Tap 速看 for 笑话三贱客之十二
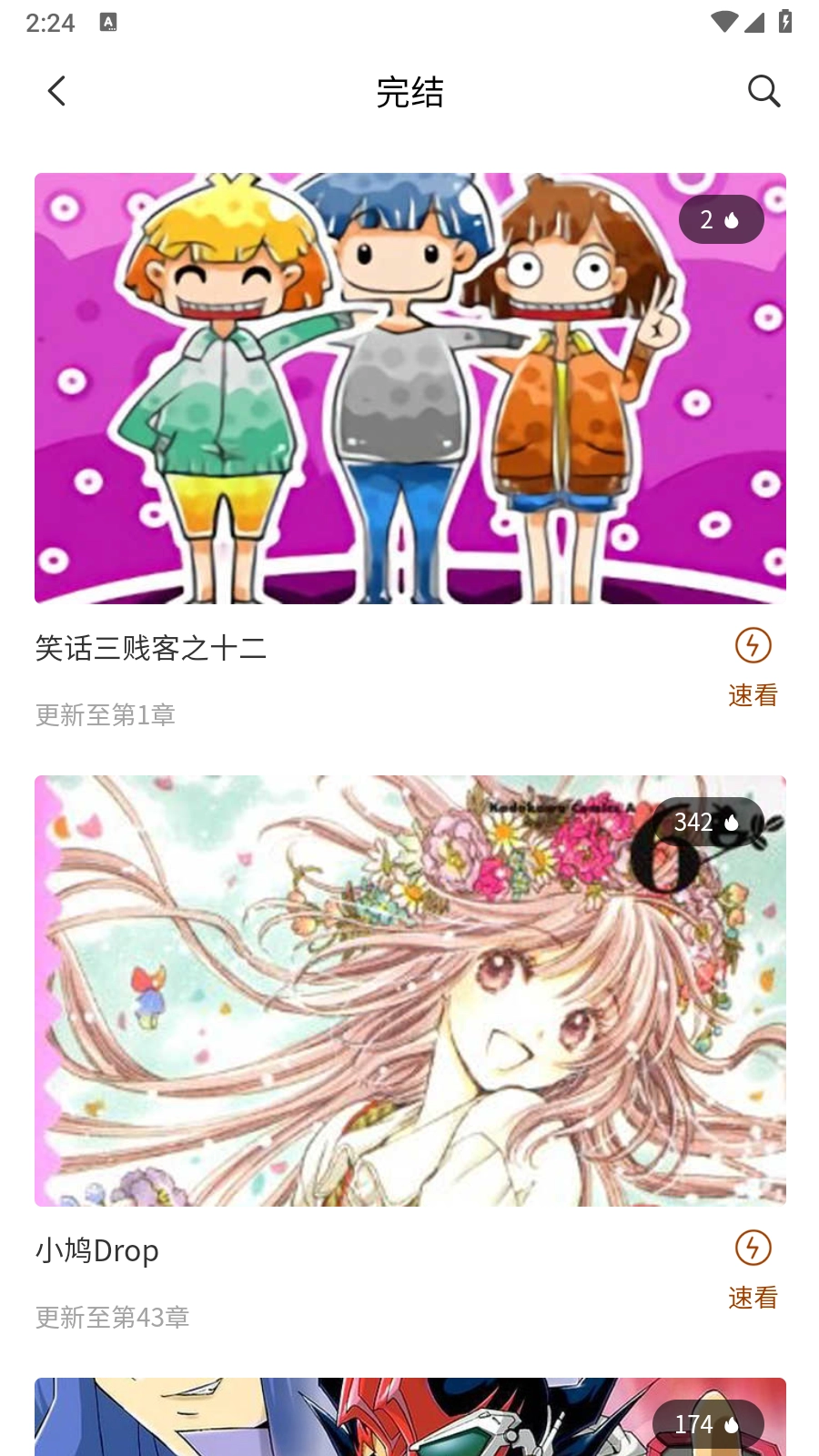Image resolution: width=819 pixels, height=1456 pixels. pos(753,668)
